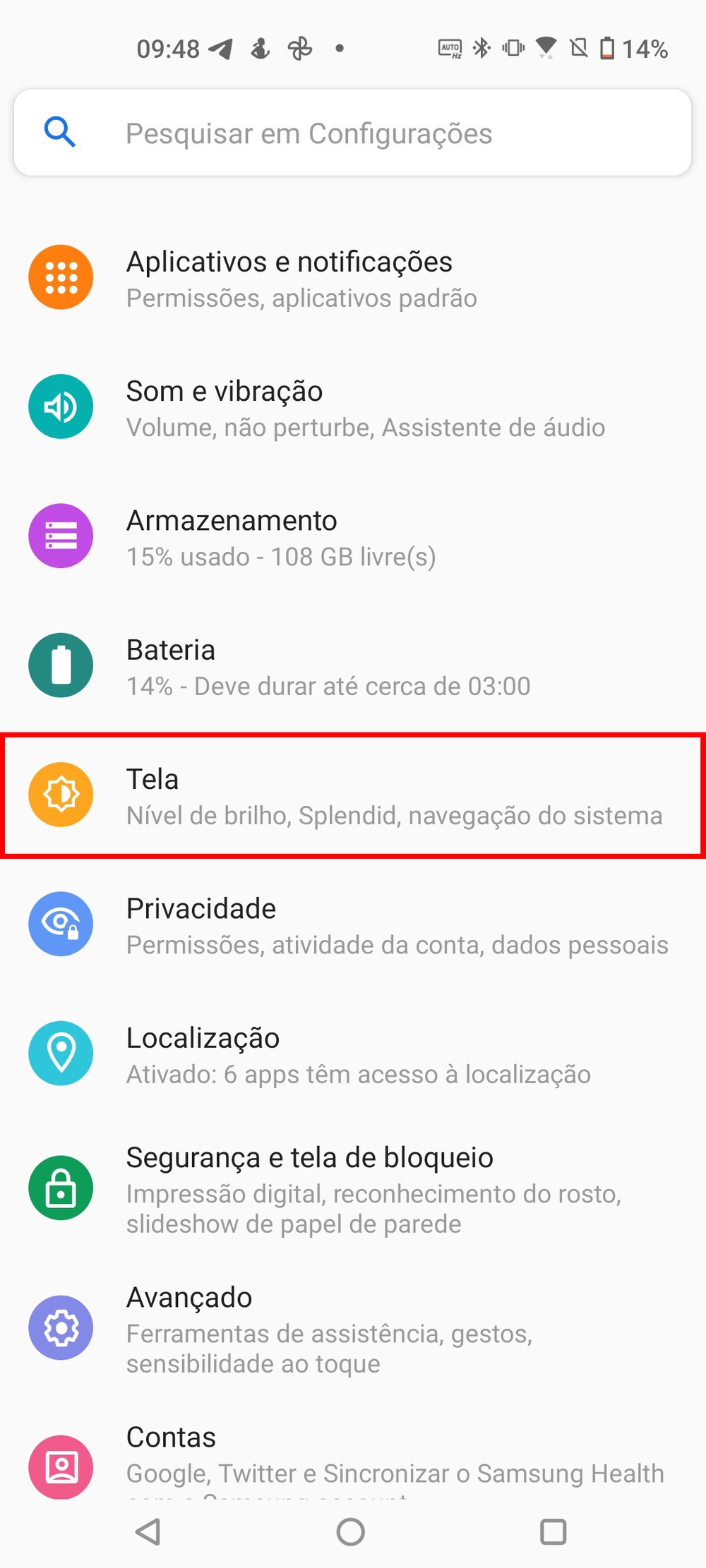The height and width of the screenshot is (1568, 706).
Task: View Bateria settings
Action: pos(353,666)
